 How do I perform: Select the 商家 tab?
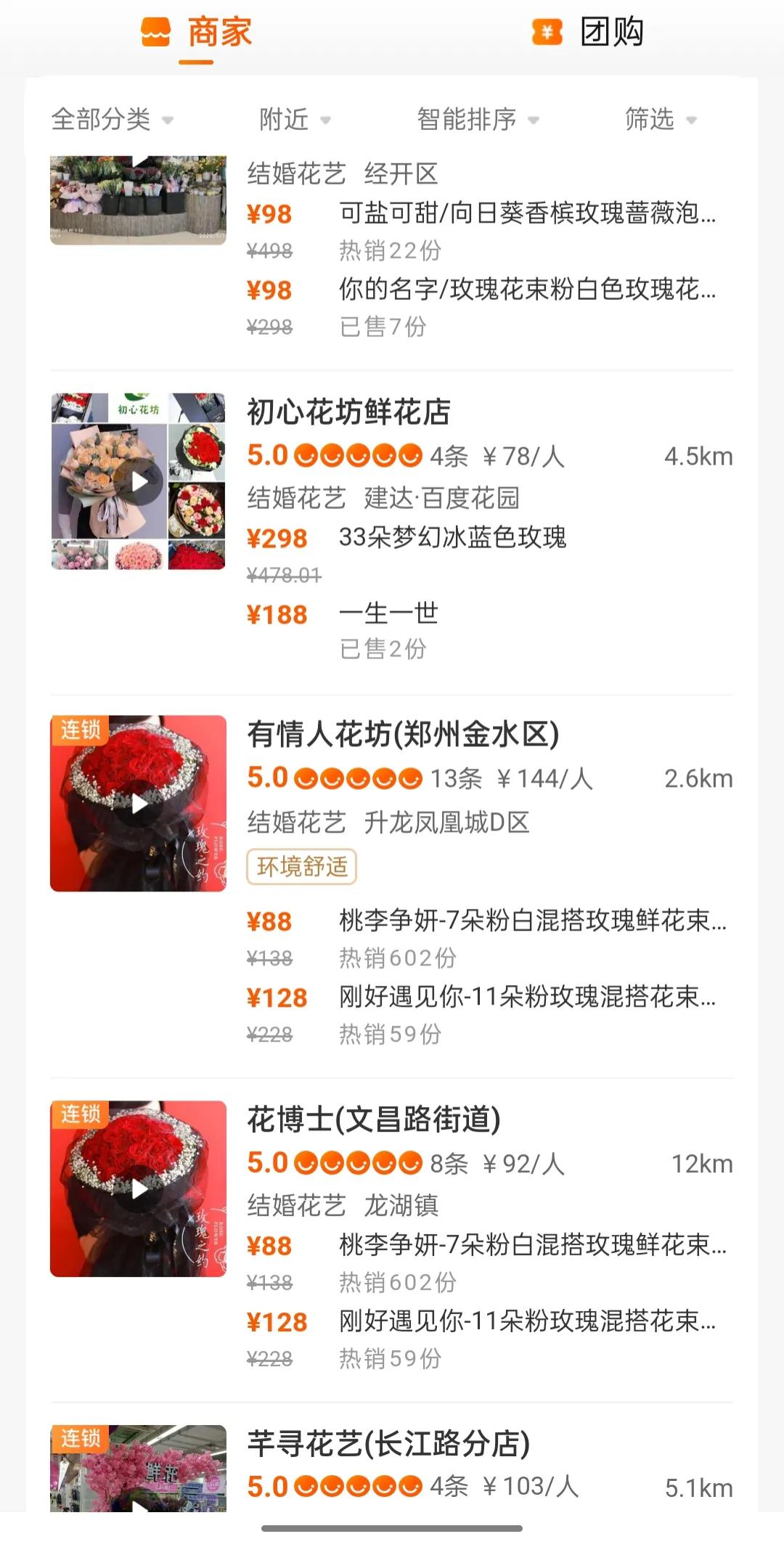[x=218, y=32]
